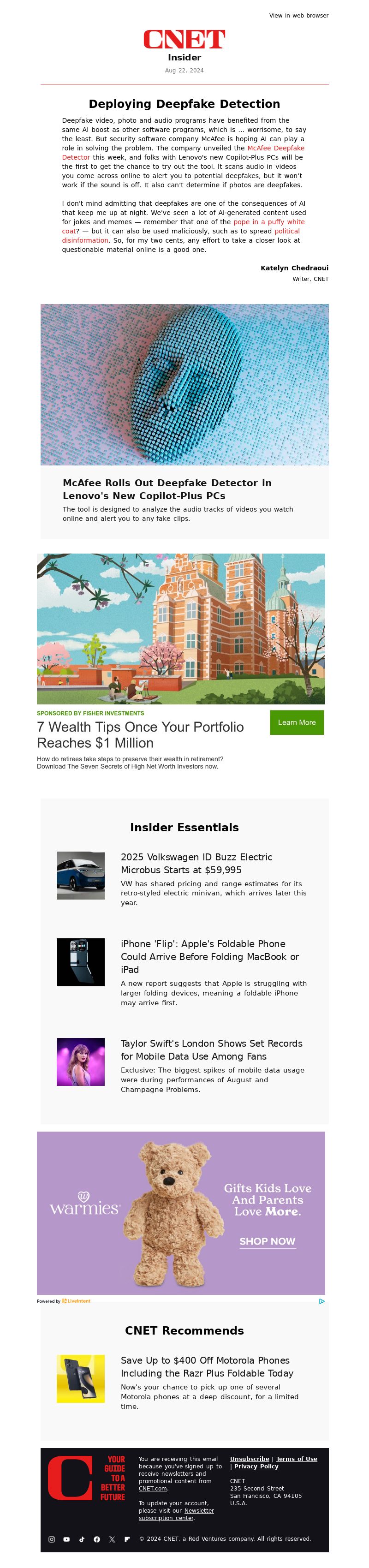The image size is (369, 1568).
Task: Open View in web browser link
Action: coord(298,16)
